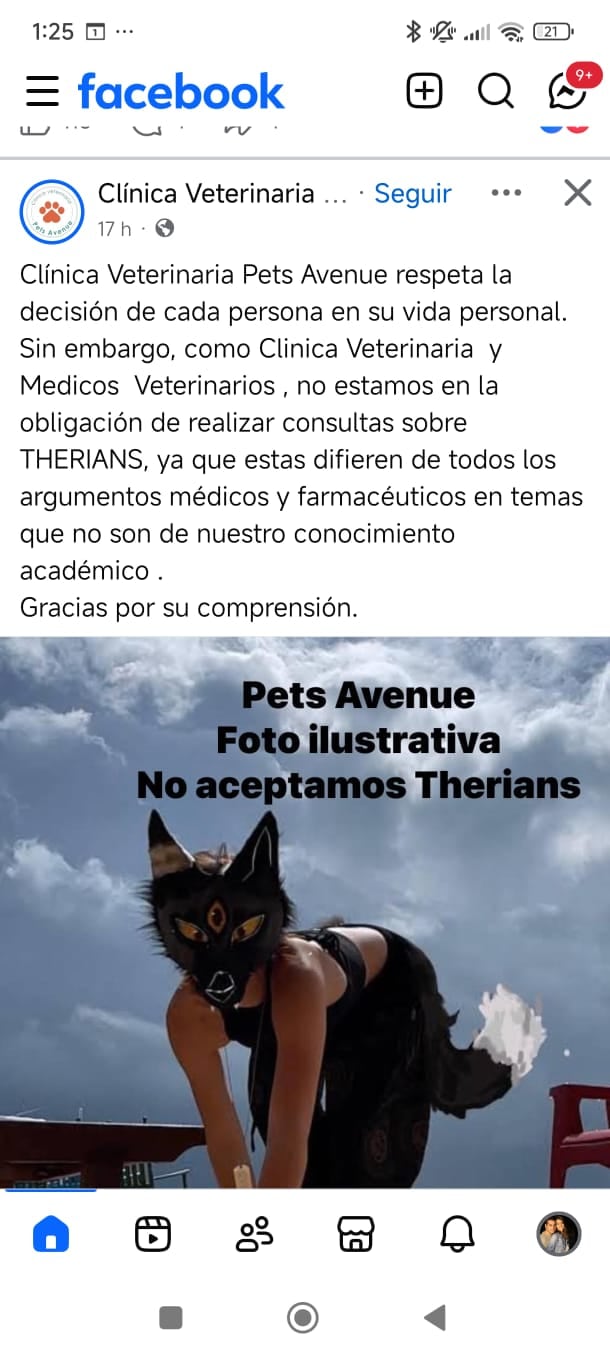Viewport: 610px width, 1356px height.
Task: Create a new post with plus icon
Action: [x=424, y=92]
